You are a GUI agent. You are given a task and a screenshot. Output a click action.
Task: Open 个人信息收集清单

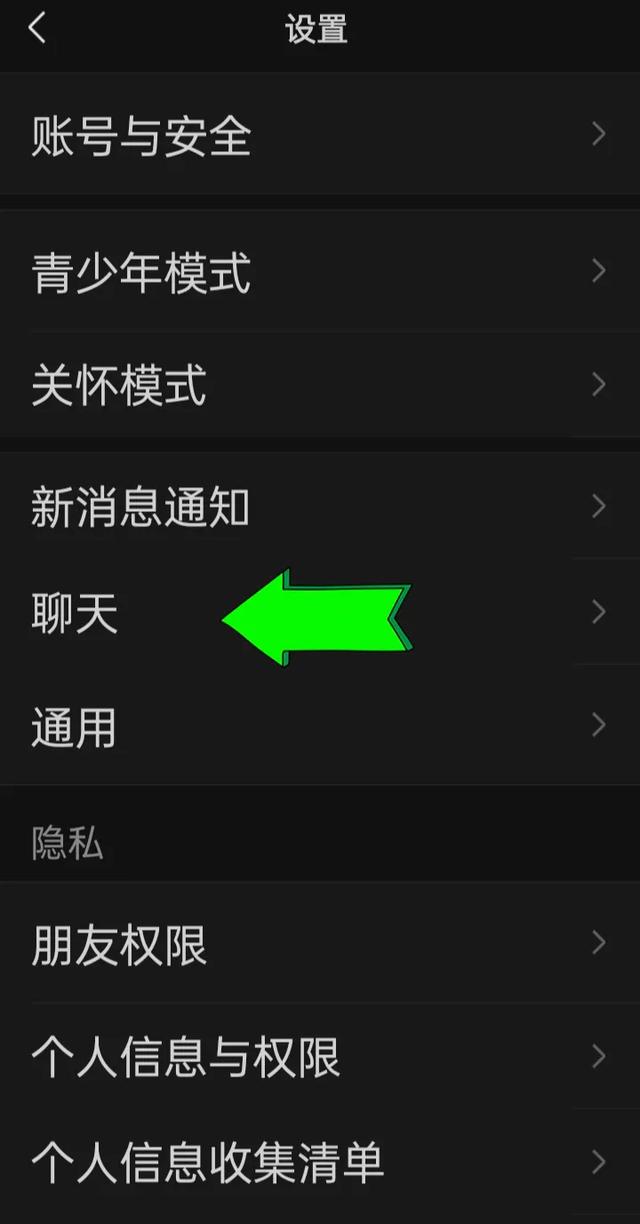pyautogui.click(x=320, y=1163)
